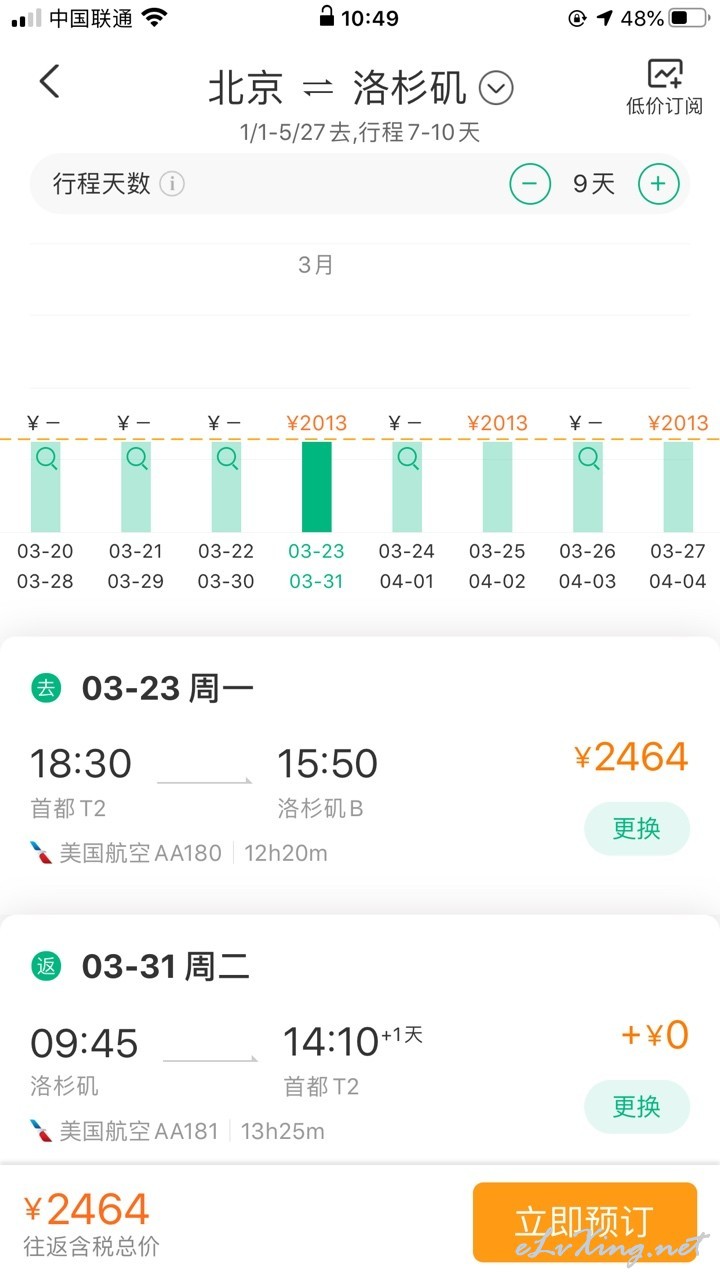This screenshot has width=720, height=1280.
Task: Search price for 03-22 to 03-30 bar
Action: [x=227, y=487]
